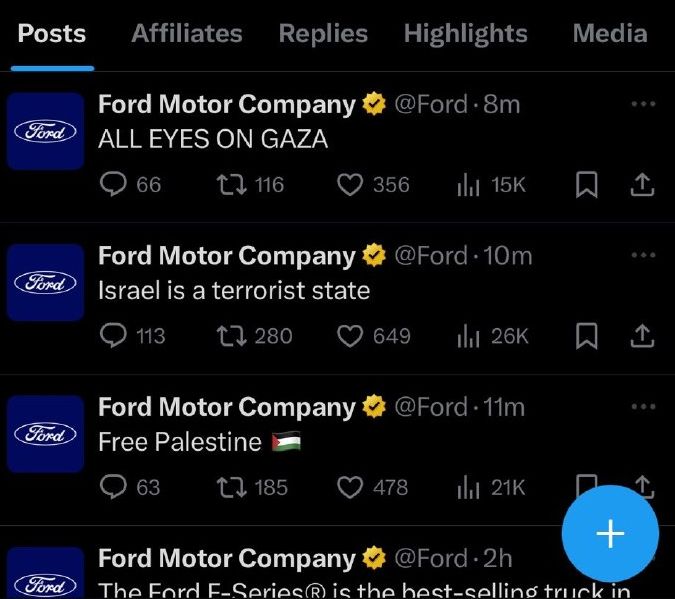Reply to 'Israel is a terrorist state' post
Image resolution: width=675 pixels, height=599 pixels.
tap(116, 336)
